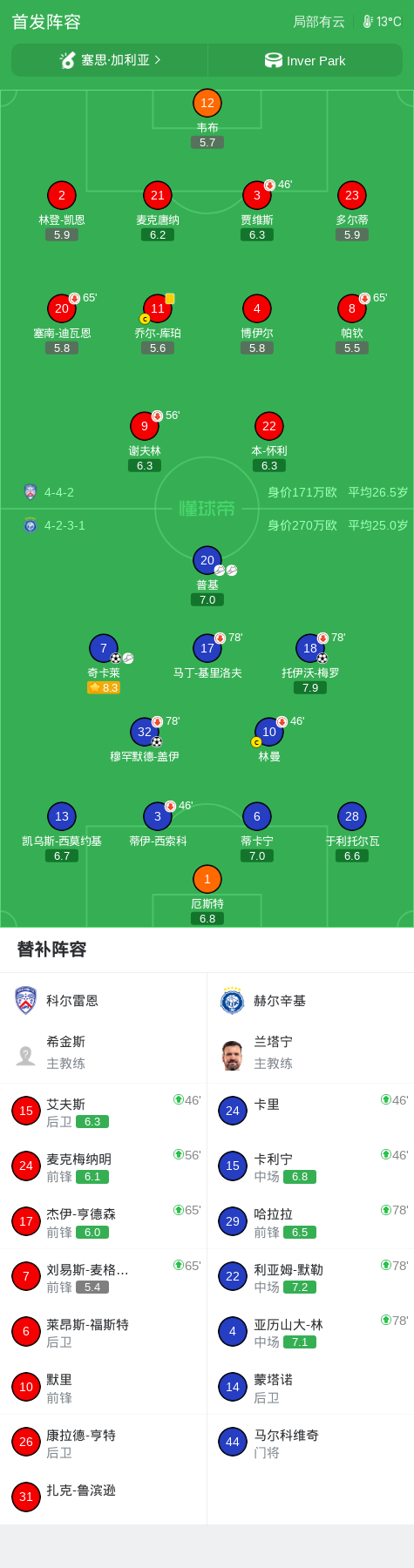The width and height of the screenshot is (414, 1568).
Task: Open 穆罕默德-盖伊 number 32 details
Action: coord(145,740)
